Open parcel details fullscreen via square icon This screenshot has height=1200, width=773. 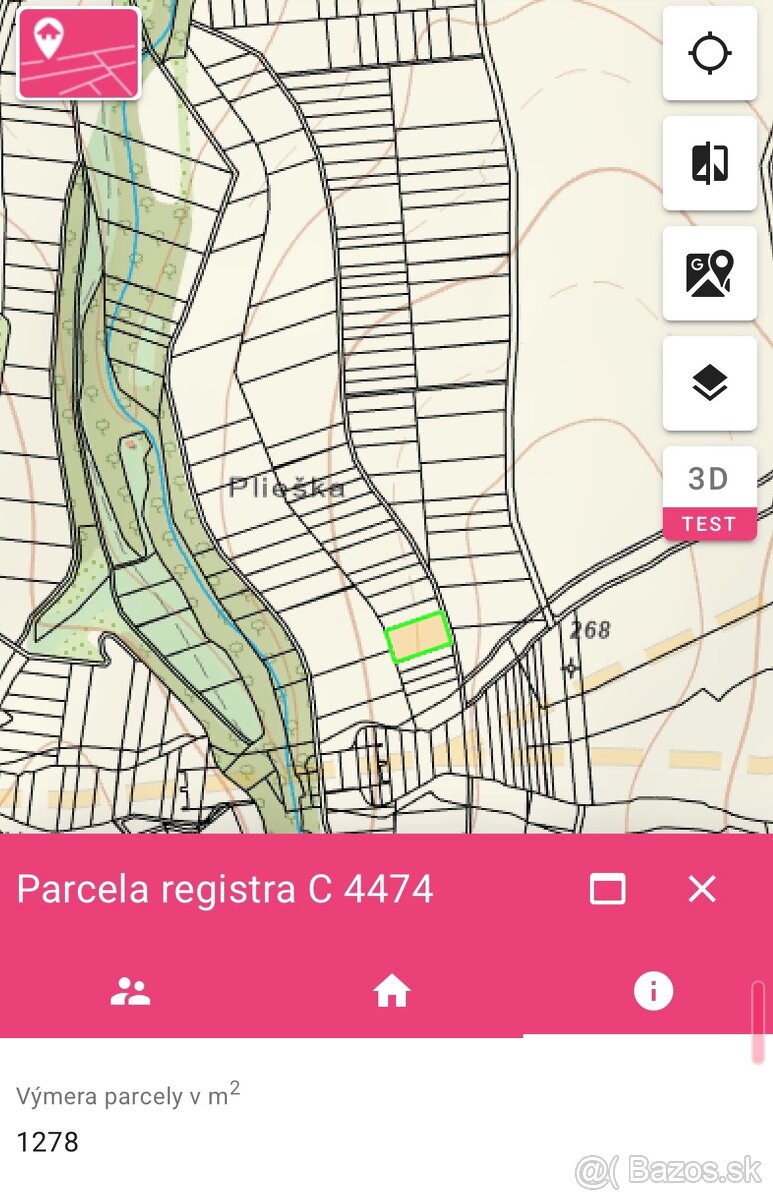point(607,888)
